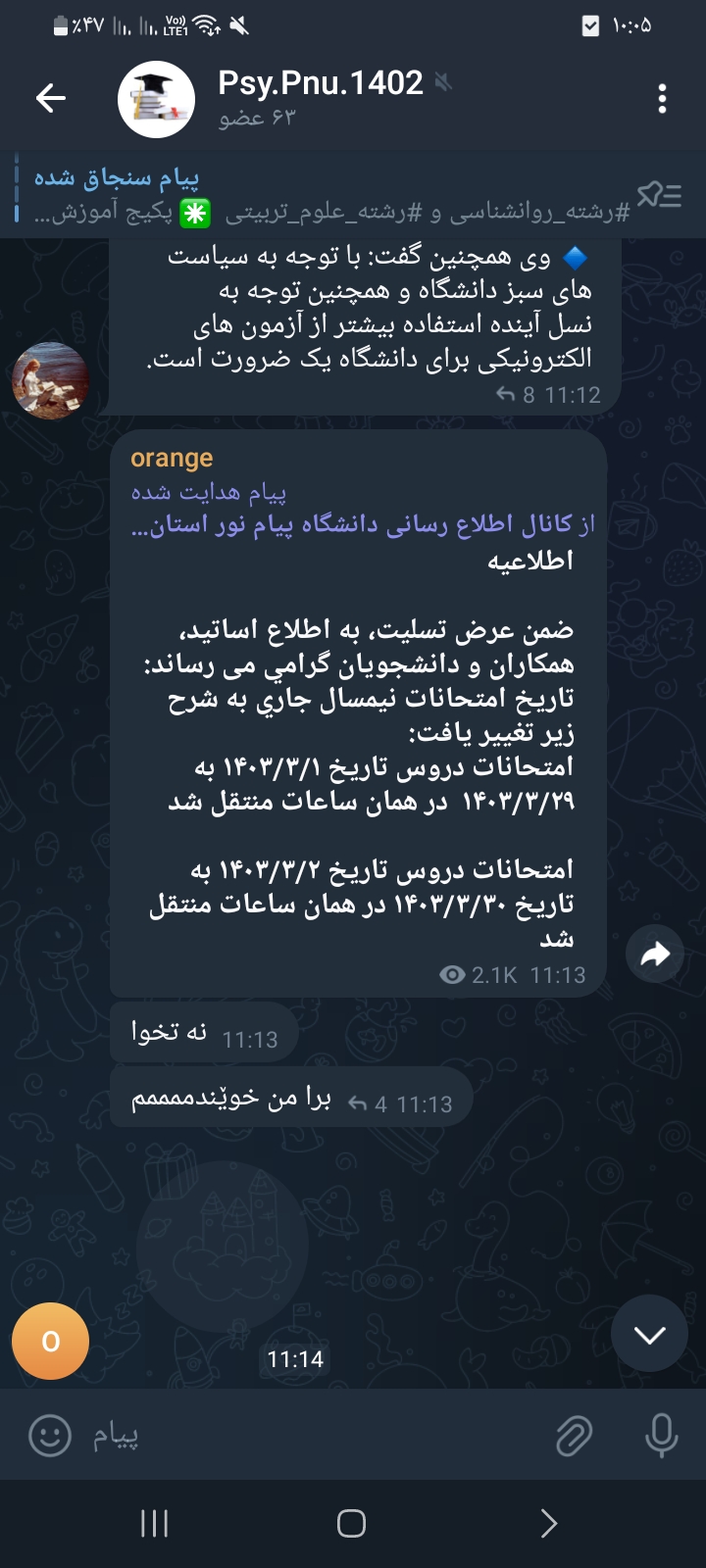This screenshot has width=706, height=1568.
Task: Jump to latest messages with down chevron
Action: pos(649,1334)
